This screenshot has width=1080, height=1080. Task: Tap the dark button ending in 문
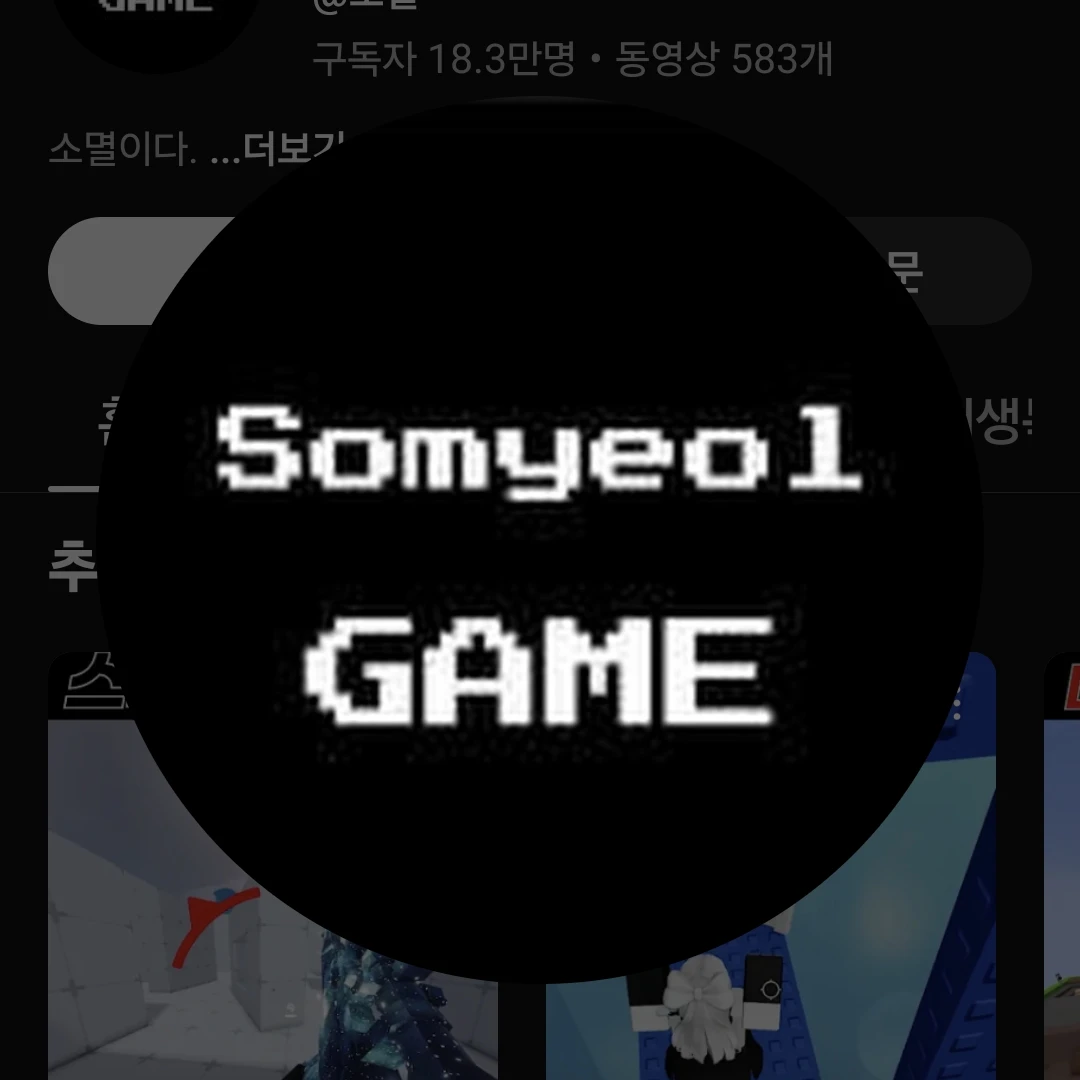[960, 270]
